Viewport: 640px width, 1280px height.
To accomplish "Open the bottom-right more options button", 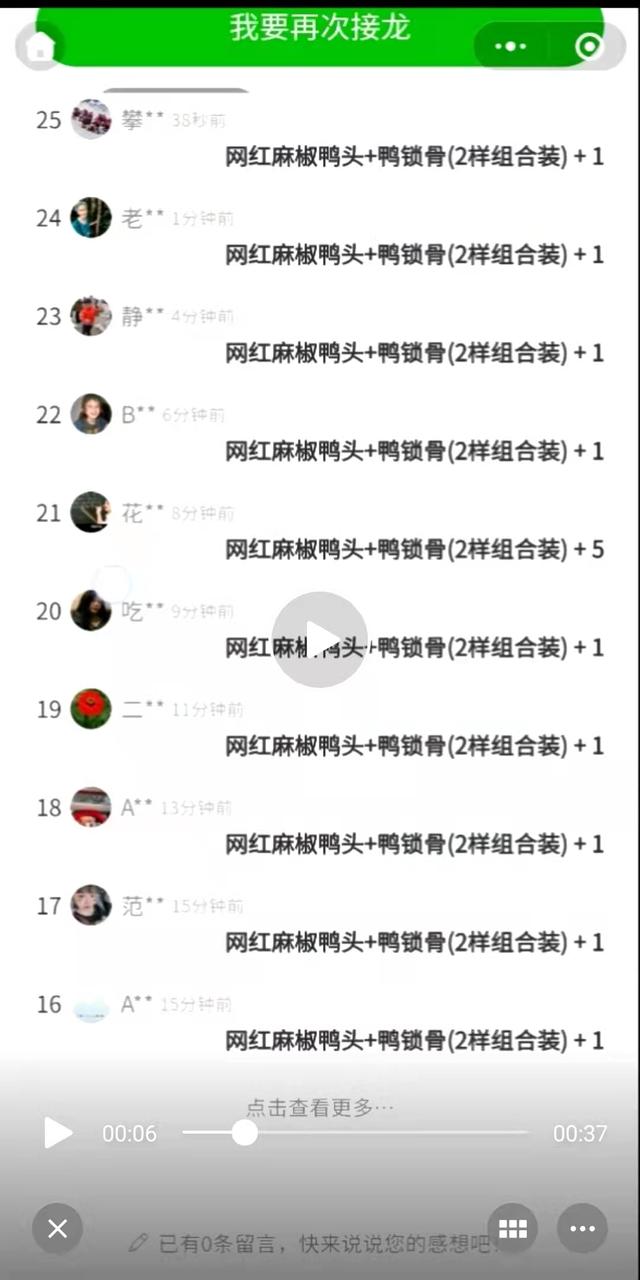I will coord(582,1228).
